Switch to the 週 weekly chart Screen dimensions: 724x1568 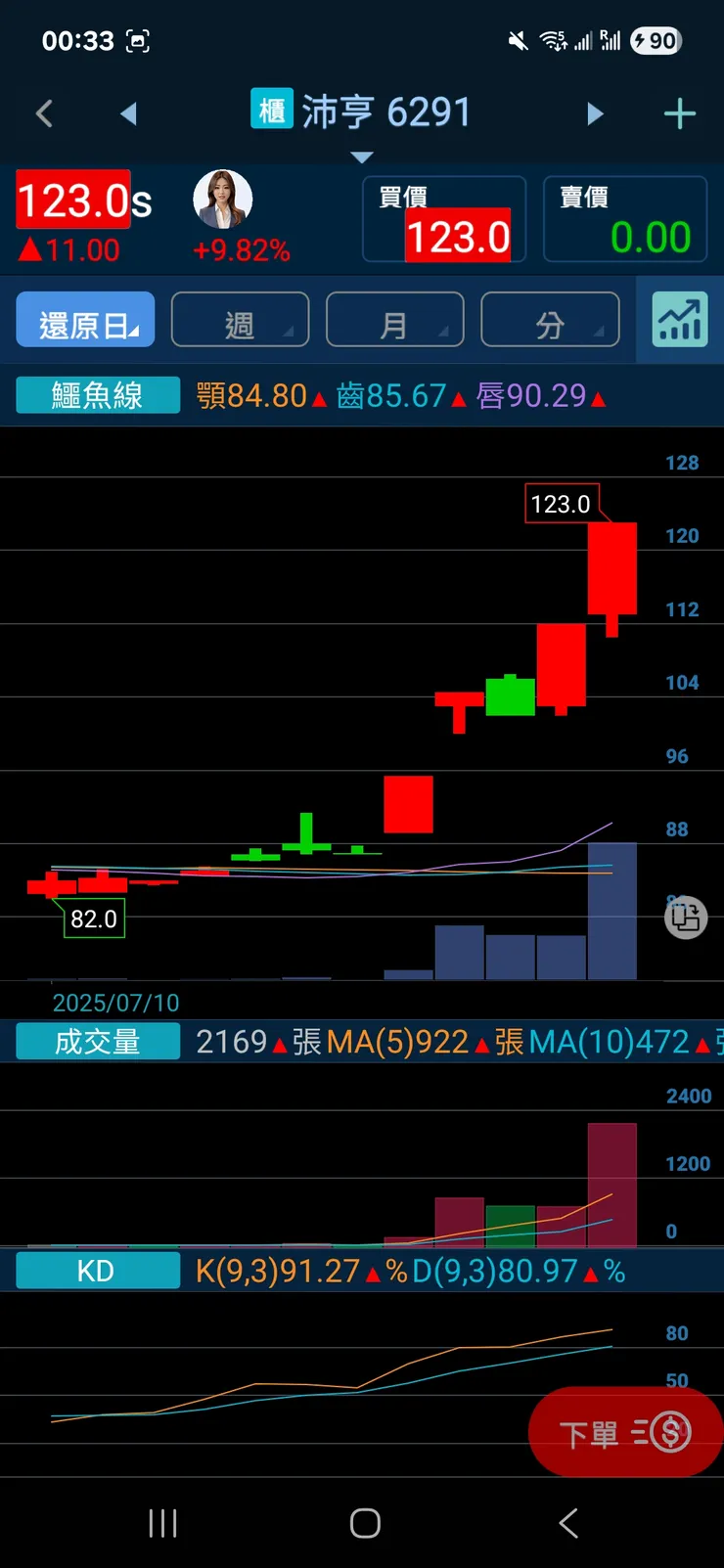pos(241,319)
